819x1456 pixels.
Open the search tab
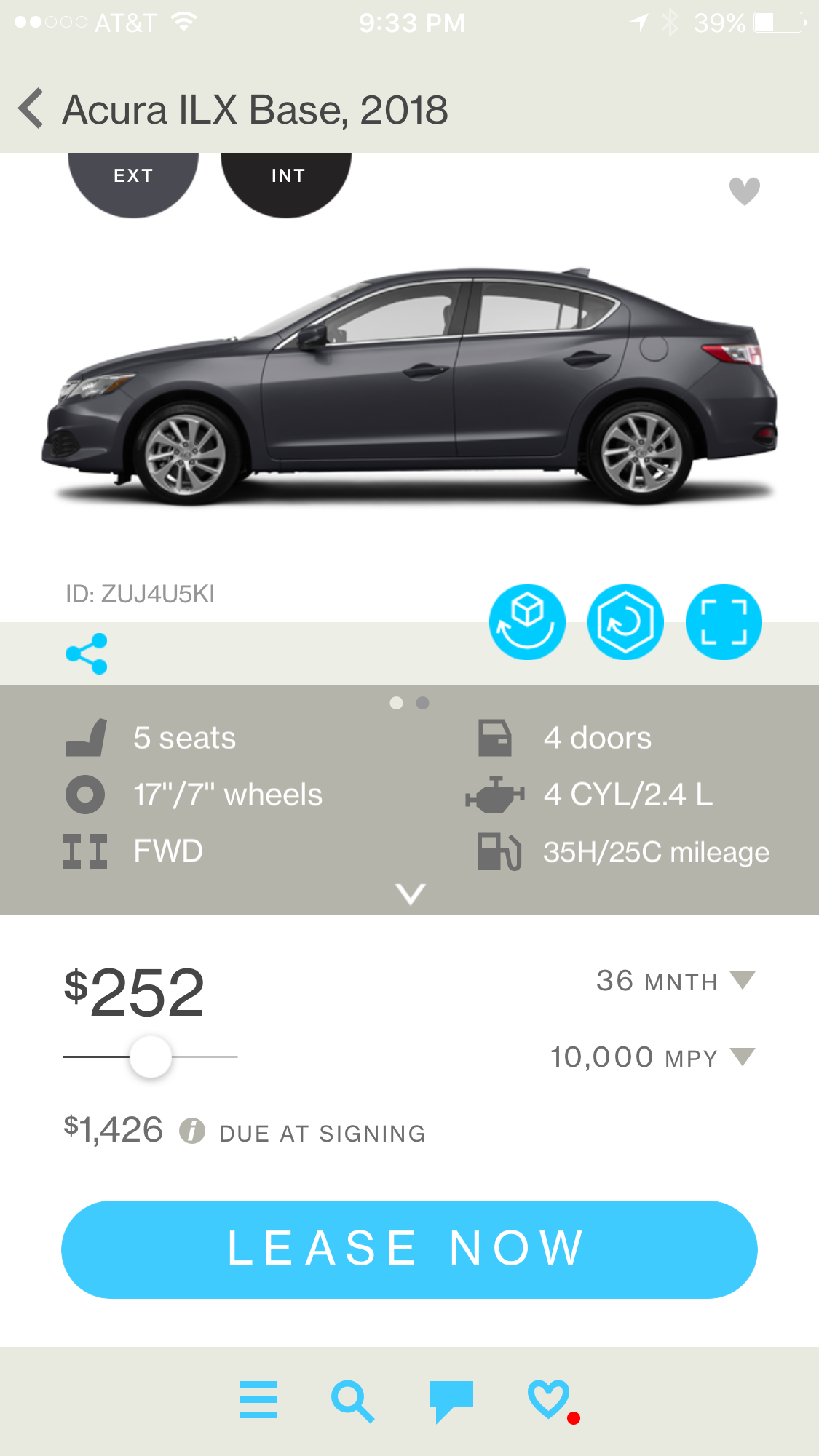[x=352, y=1400]
